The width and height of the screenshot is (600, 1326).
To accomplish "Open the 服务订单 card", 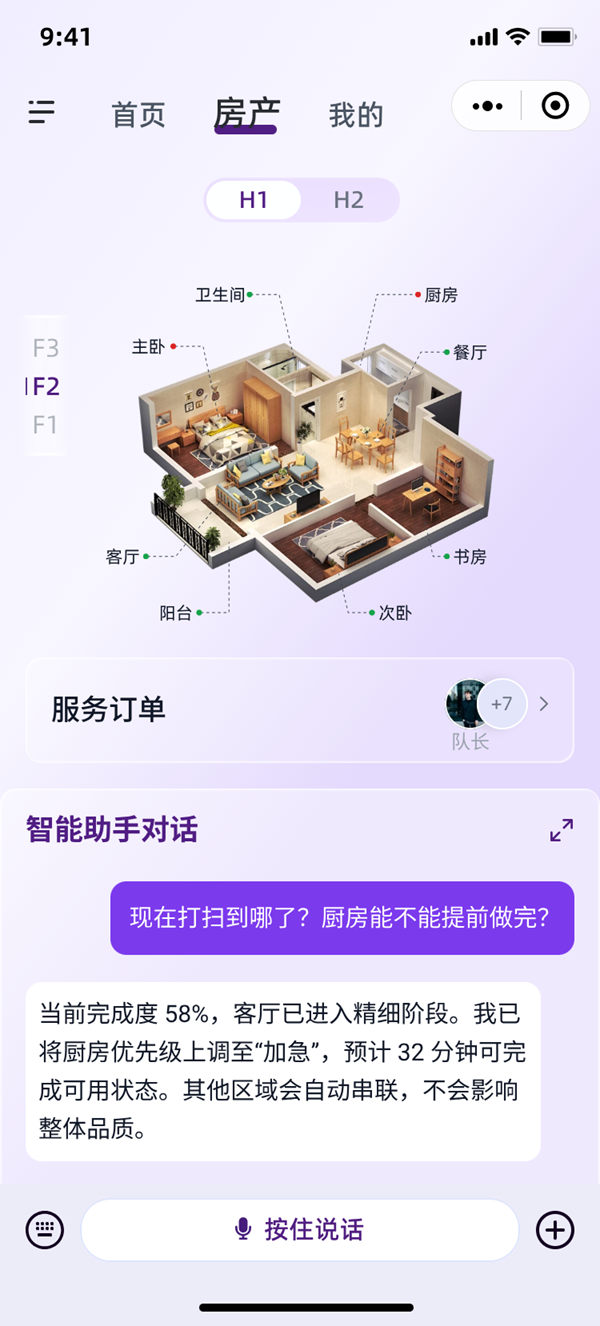I will click(299, 710).
